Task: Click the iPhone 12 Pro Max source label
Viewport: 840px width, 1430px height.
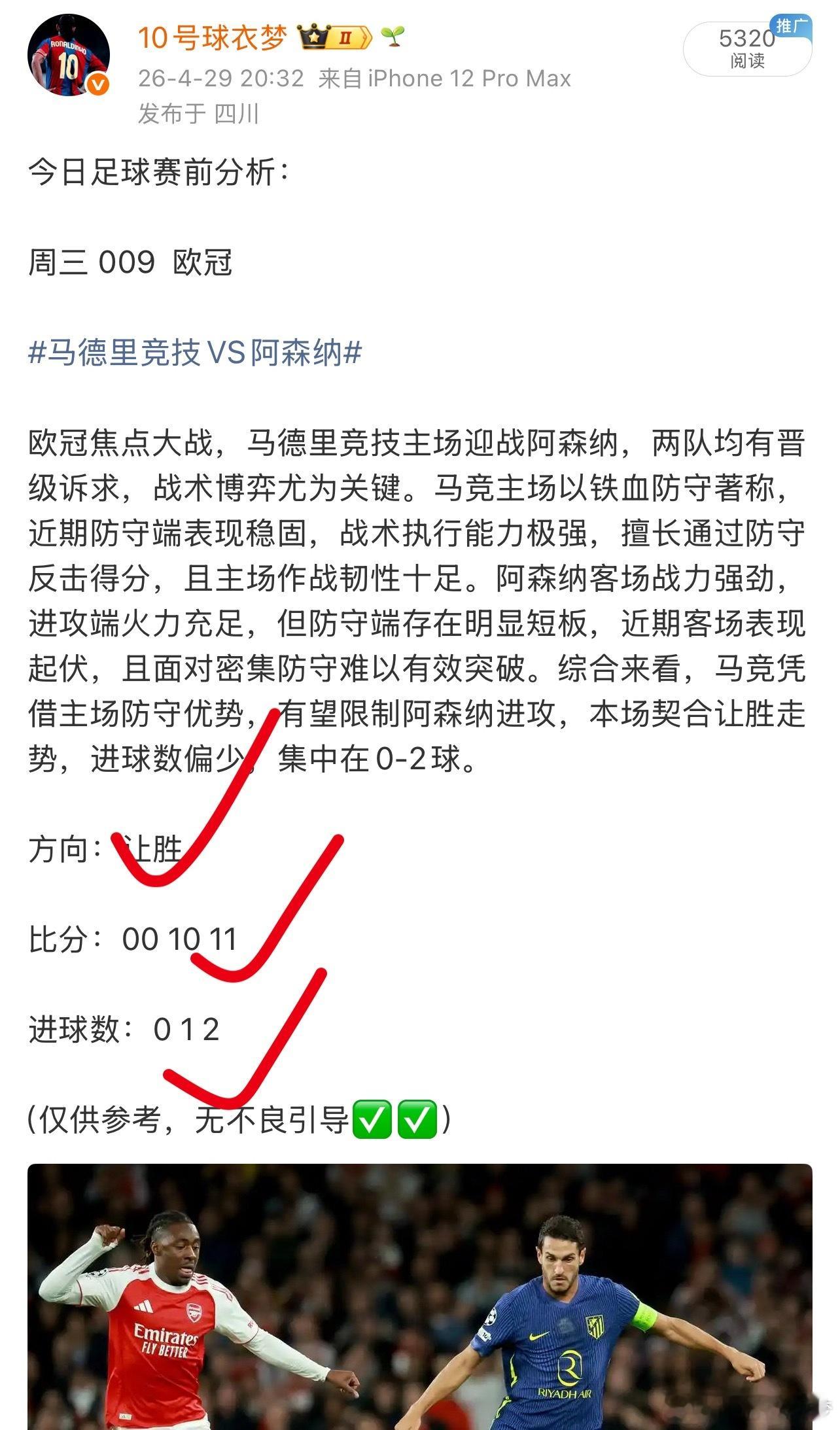Action: pyautogui.click(x=445, y=78)
